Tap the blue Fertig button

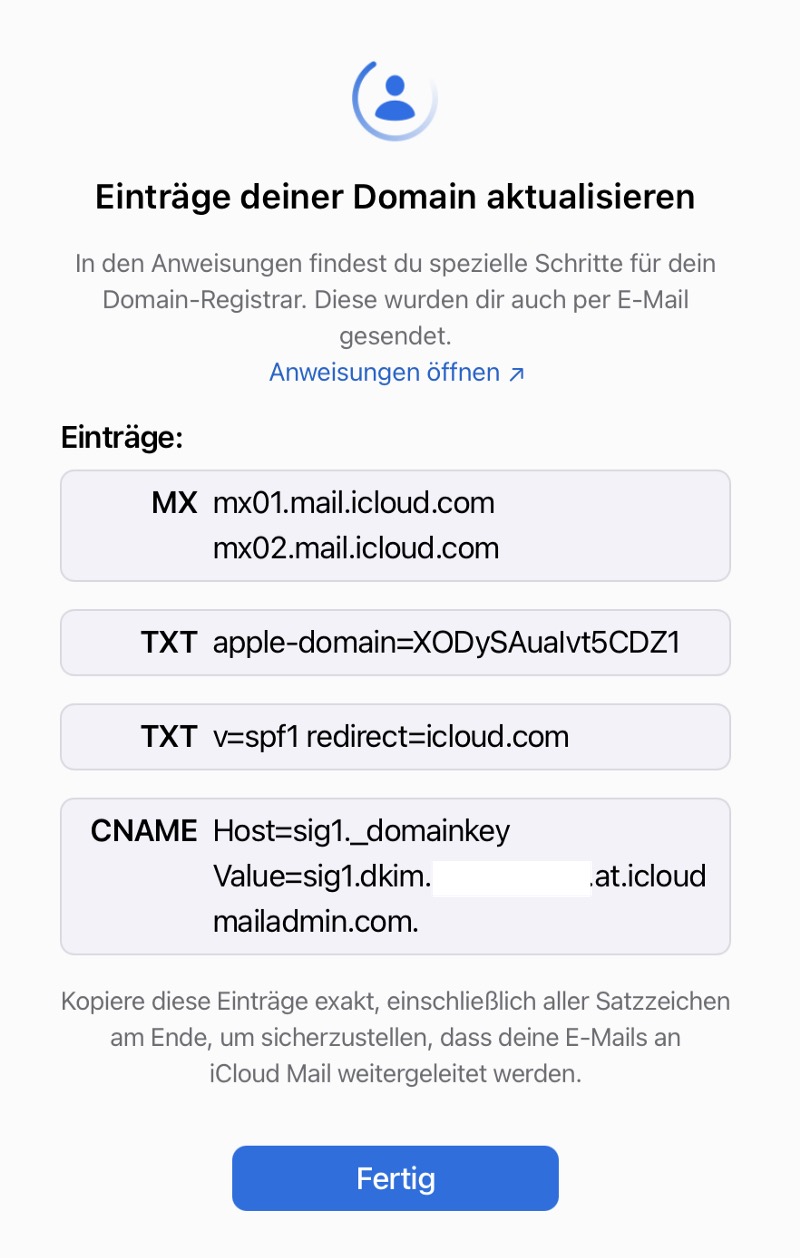[395, 1178]
